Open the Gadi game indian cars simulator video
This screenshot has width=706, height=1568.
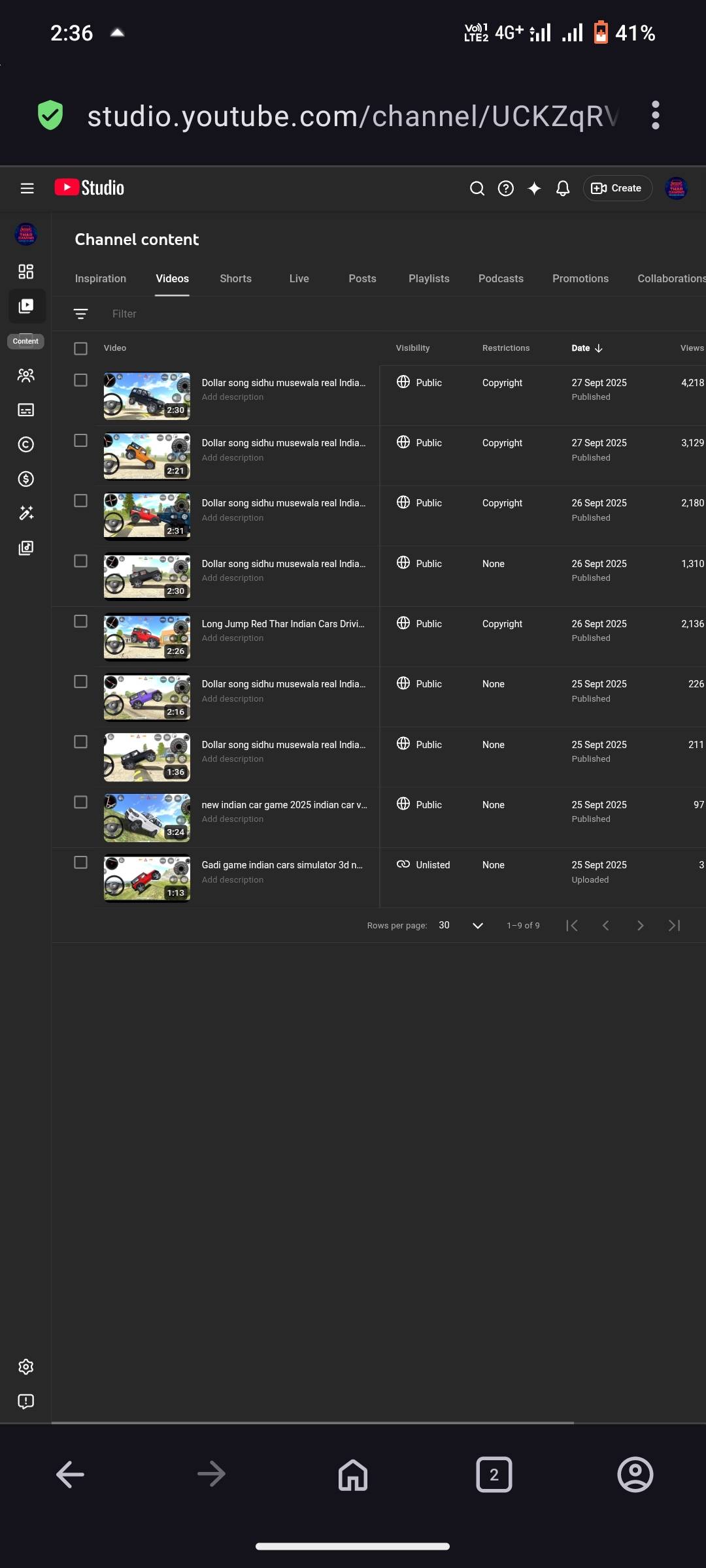[282, 865]
